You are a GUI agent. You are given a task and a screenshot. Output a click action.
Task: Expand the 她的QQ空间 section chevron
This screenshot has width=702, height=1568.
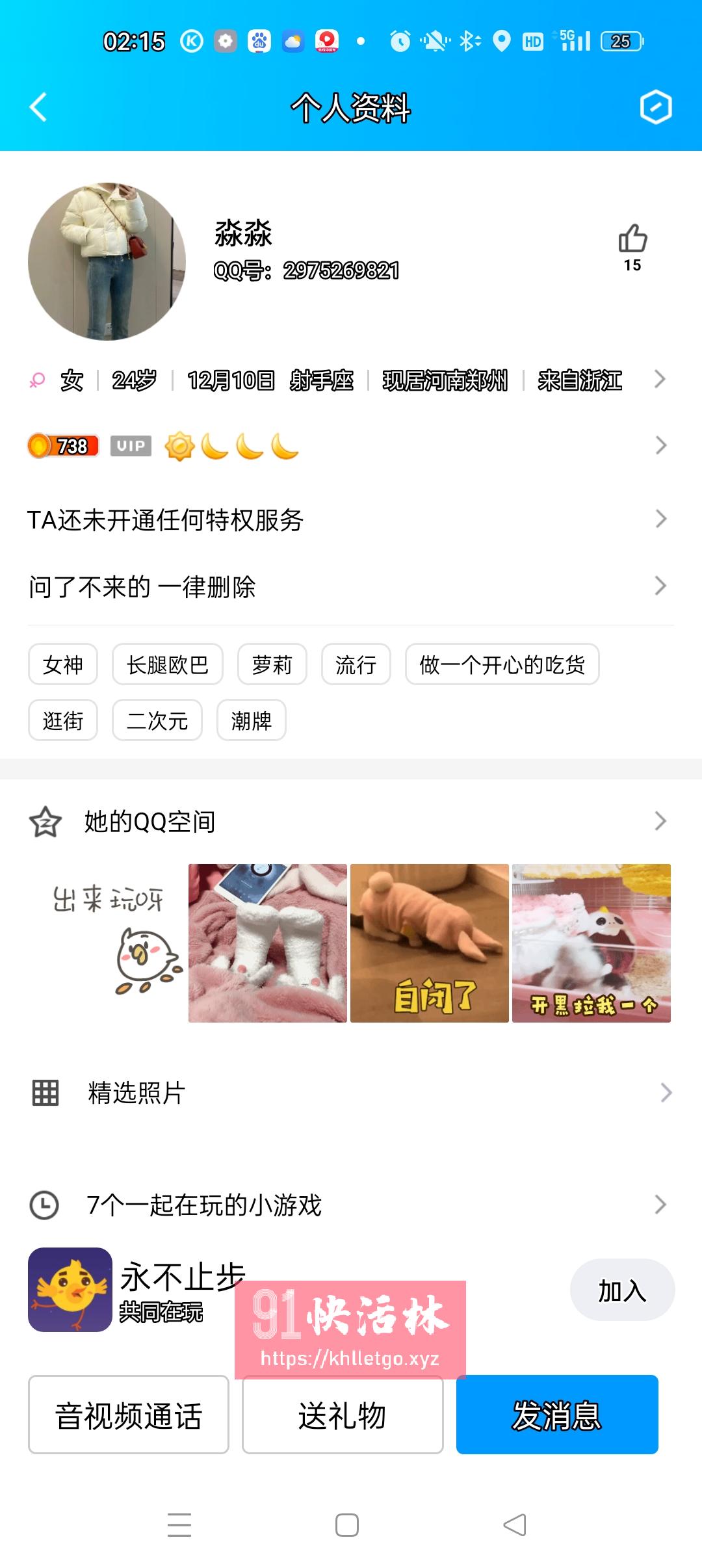(660, 821)
